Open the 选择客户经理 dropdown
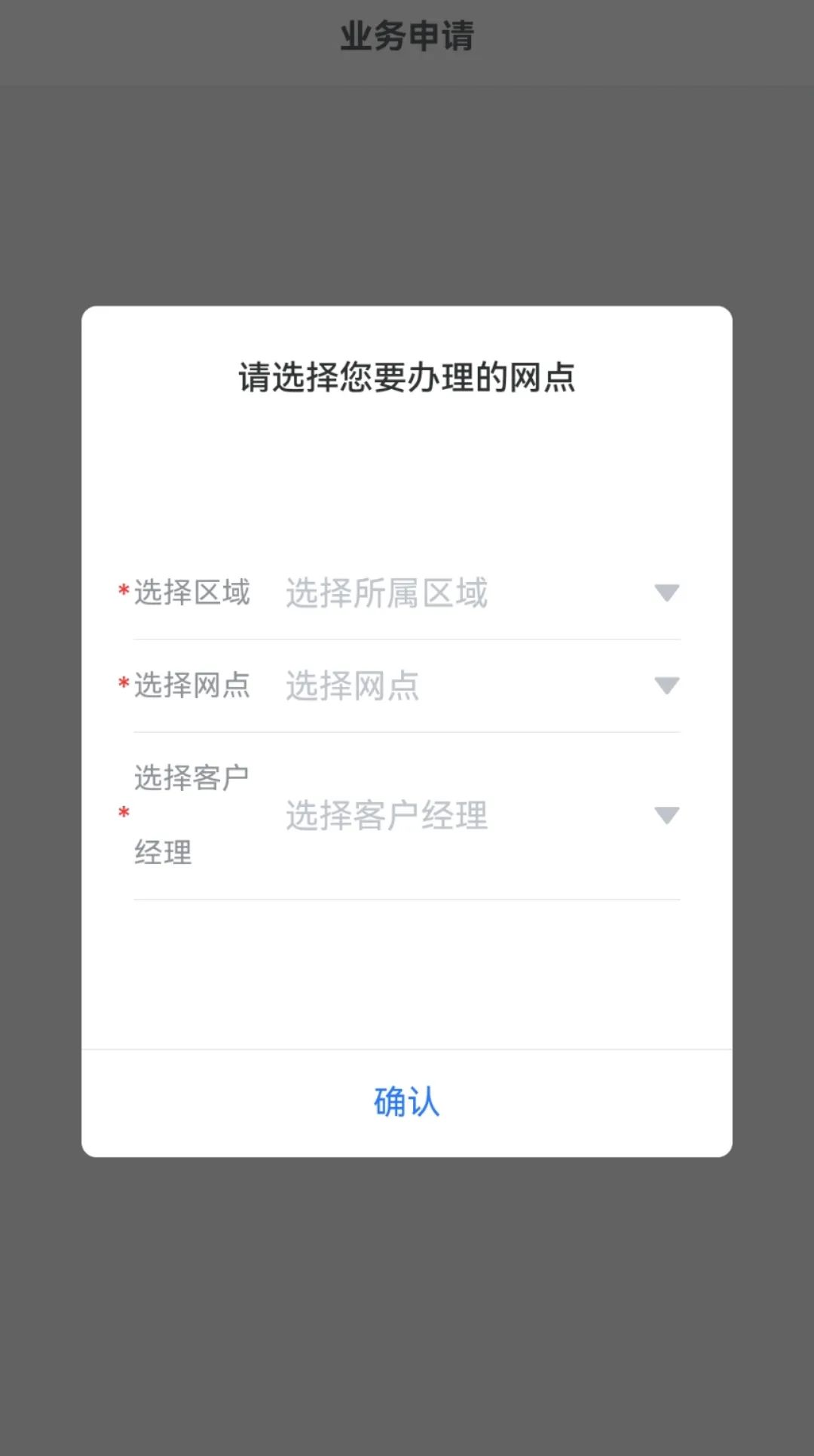The width and height of the screenshot is (814, 1456). pyautogui.click(x=481, y=815)
